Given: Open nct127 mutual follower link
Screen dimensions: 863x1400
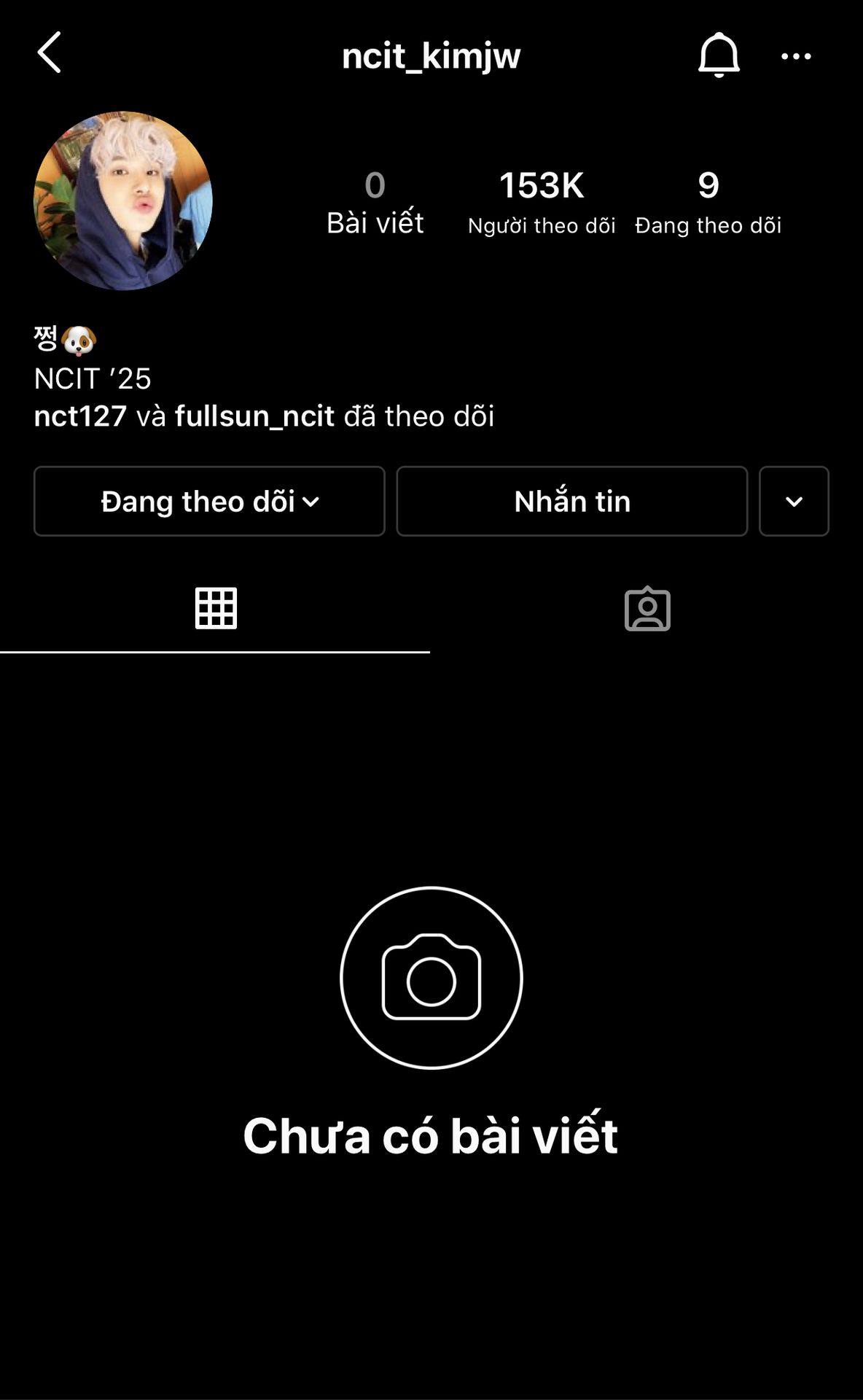Looking at the screenshot, I should coord(80,416).
